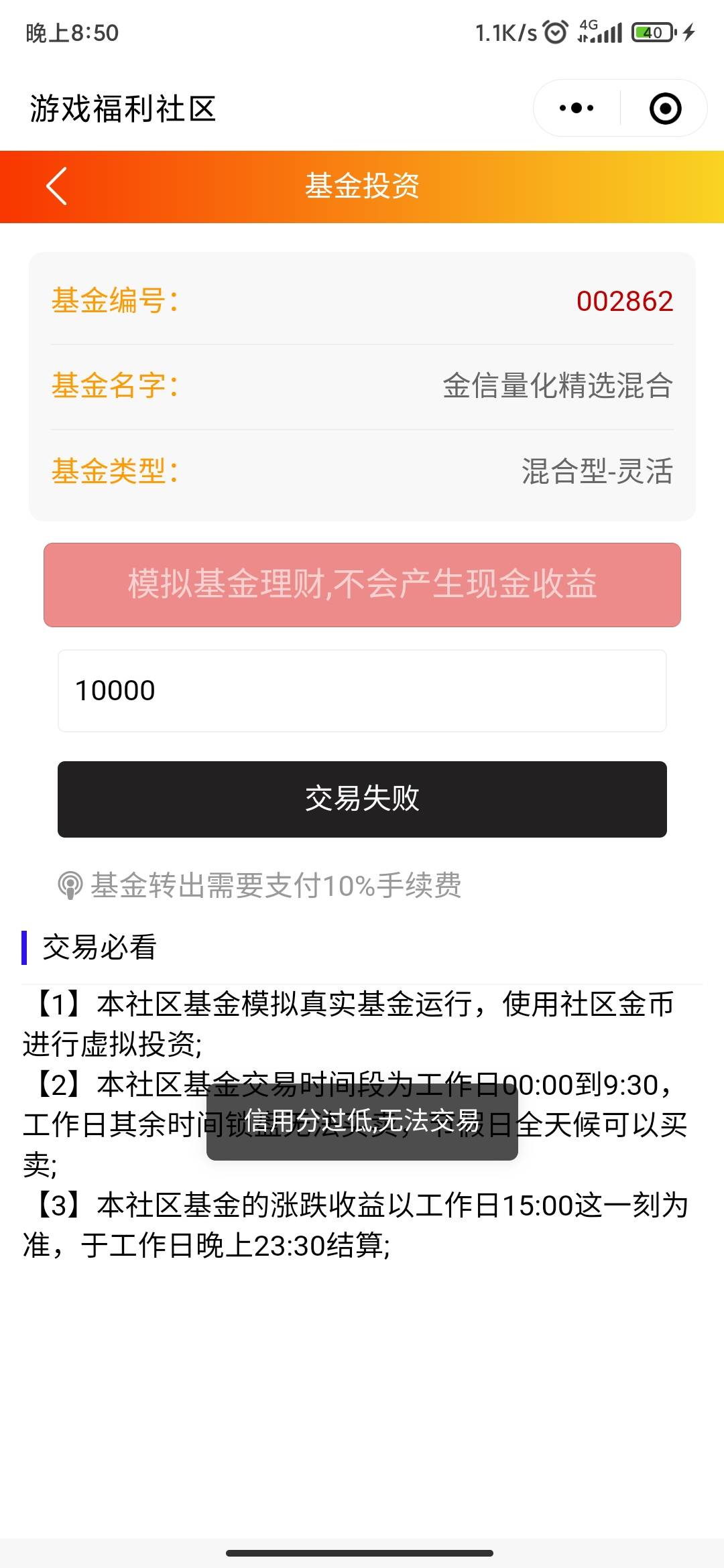Tap the purple bar beside 交易必看
The height and width of the screenshot is (1568, 724).
tap(26, 948)
